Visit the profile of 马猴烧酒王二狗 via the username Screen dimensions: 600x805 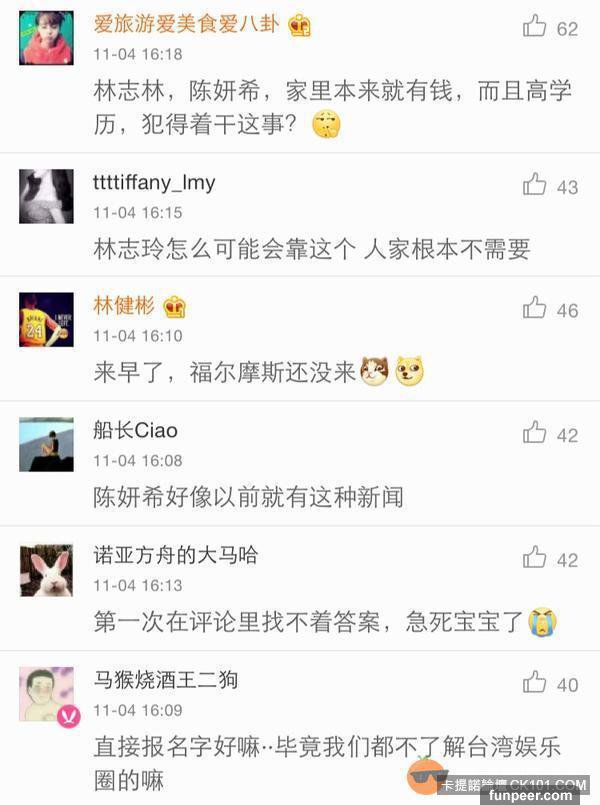click(166, 681)
